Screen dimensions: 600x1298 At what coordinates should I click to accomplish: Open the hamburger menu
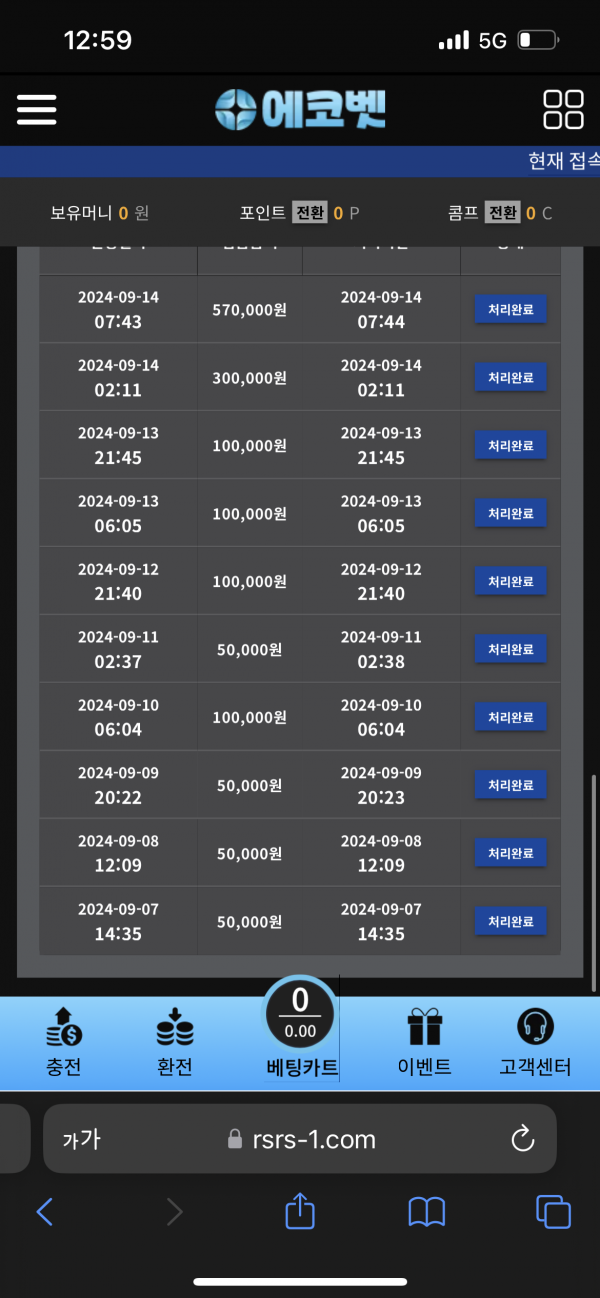pos(37,109)
